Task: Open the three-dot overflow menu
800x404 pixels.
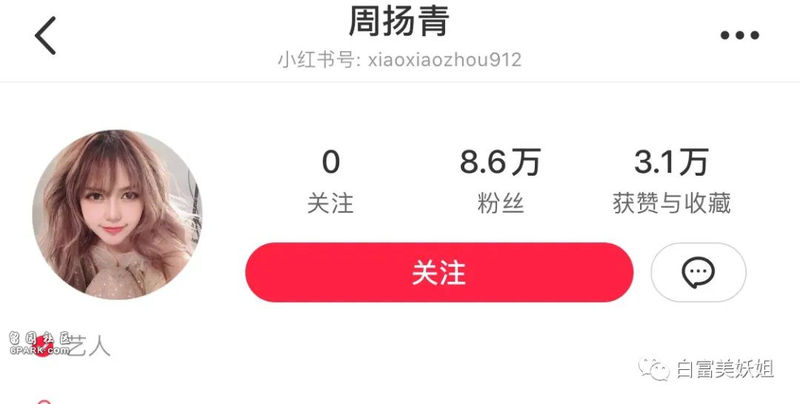Action: point(740,35)
